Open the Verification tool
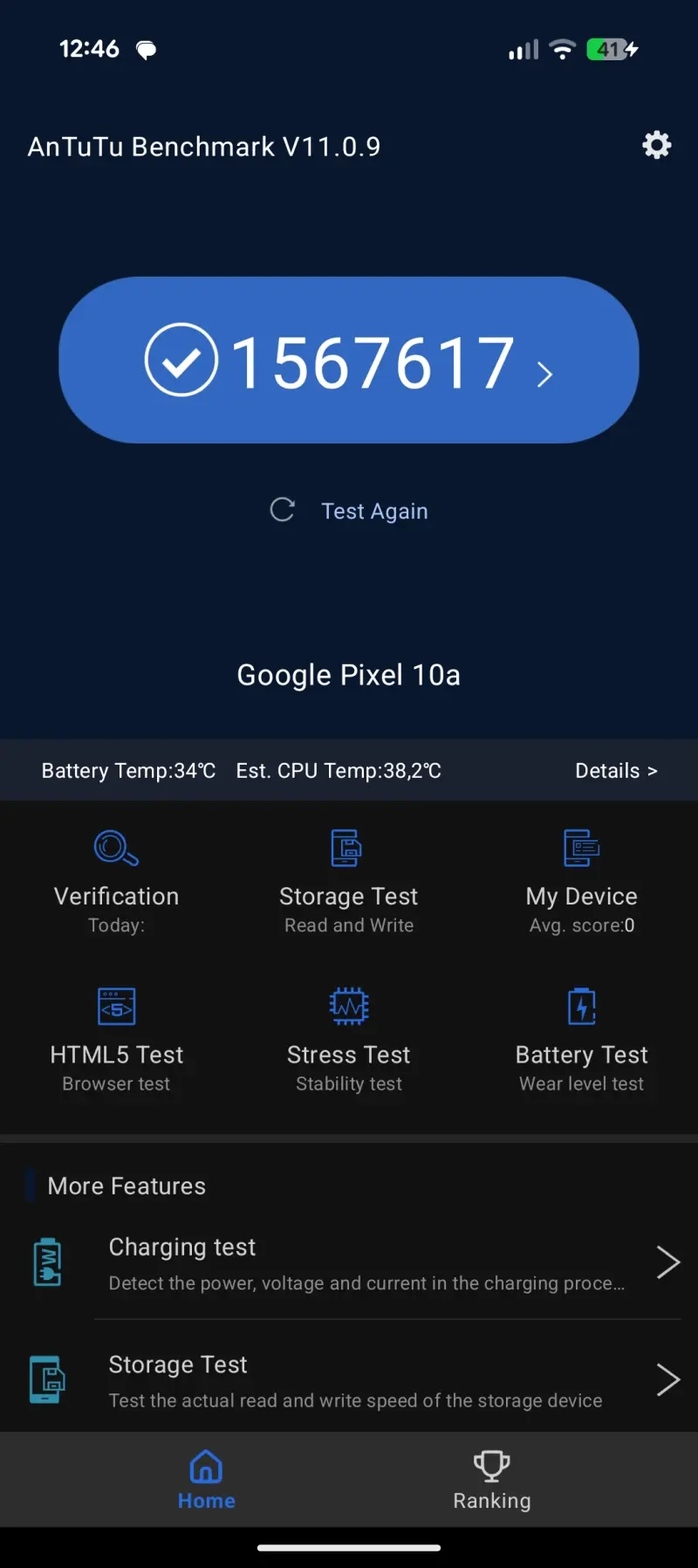The height and width of the screenshot is (1568, 698). click(116, 882)
